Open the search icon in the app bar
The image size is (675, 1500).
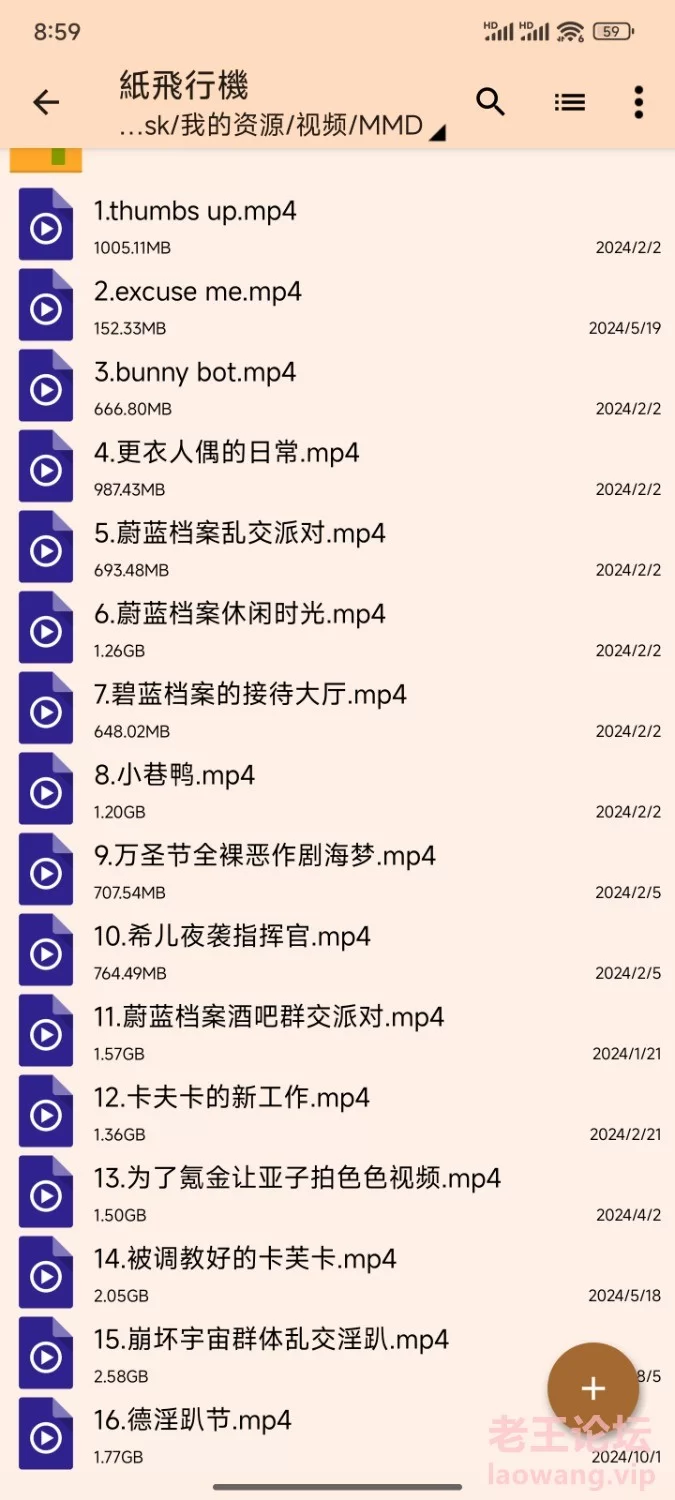click(490, 102)
